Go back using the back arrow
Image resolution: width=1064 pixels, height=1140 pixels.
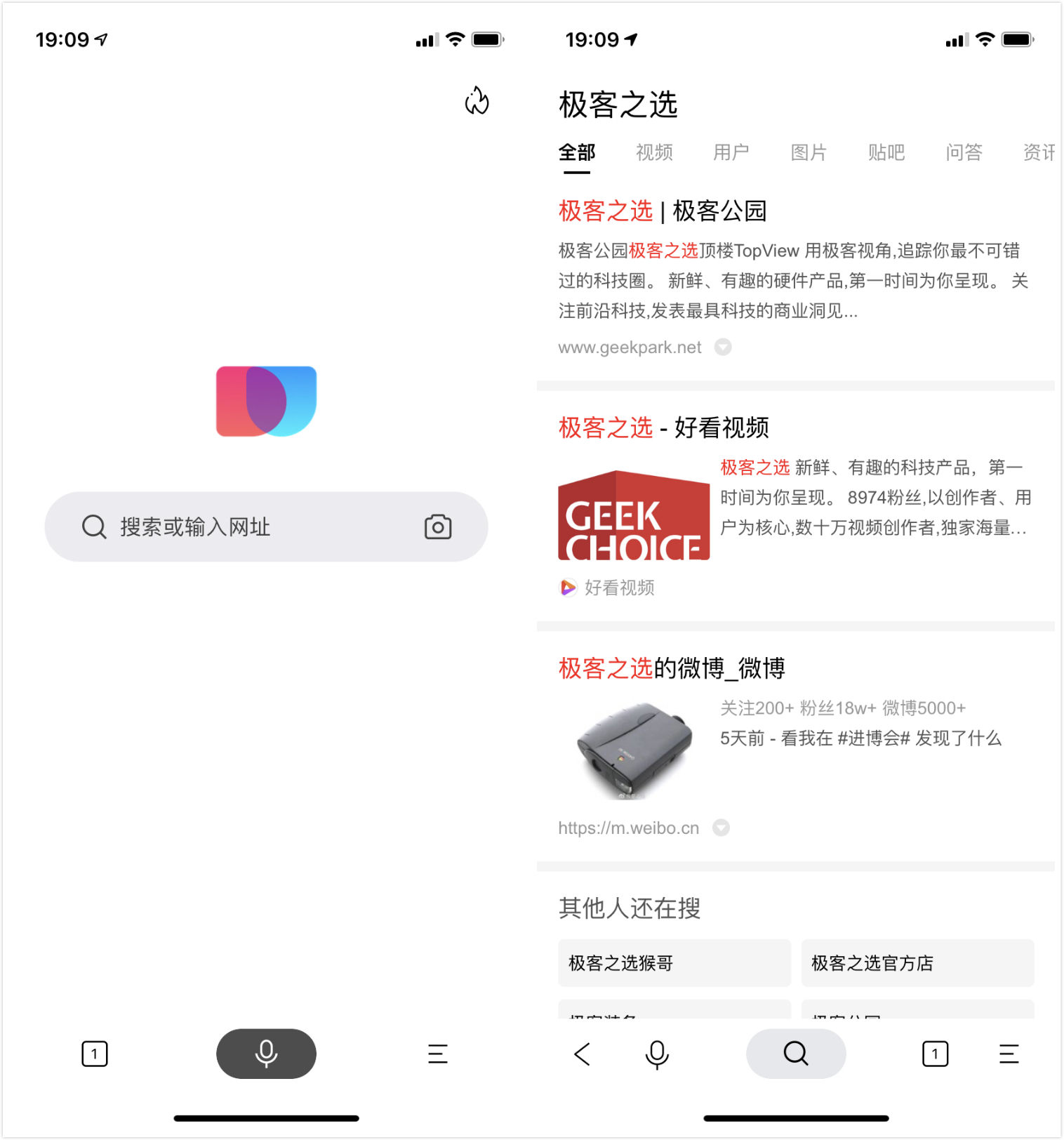coord(581,1054)
